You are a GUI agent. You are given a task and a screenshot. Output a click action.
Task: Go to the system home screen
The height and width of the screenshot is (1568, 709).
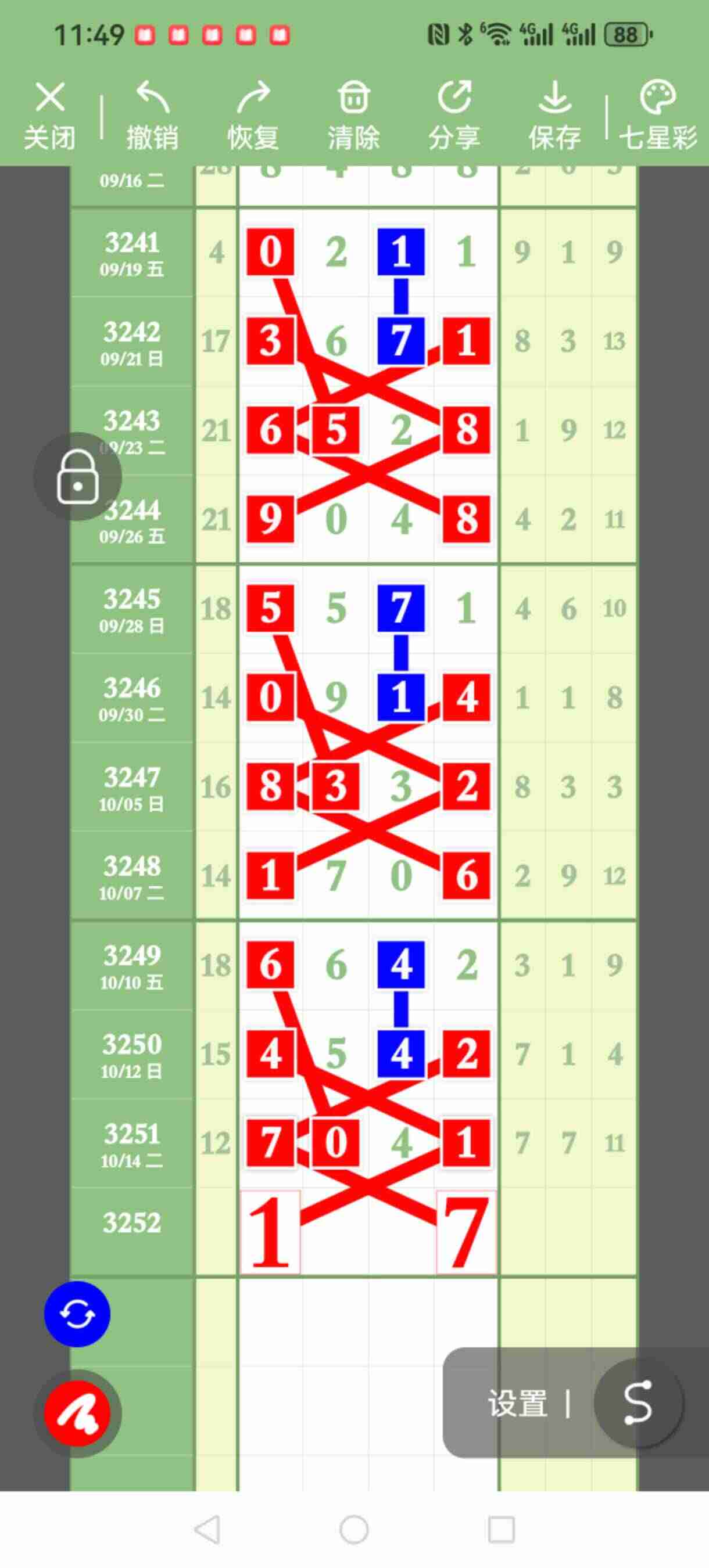354,1530
